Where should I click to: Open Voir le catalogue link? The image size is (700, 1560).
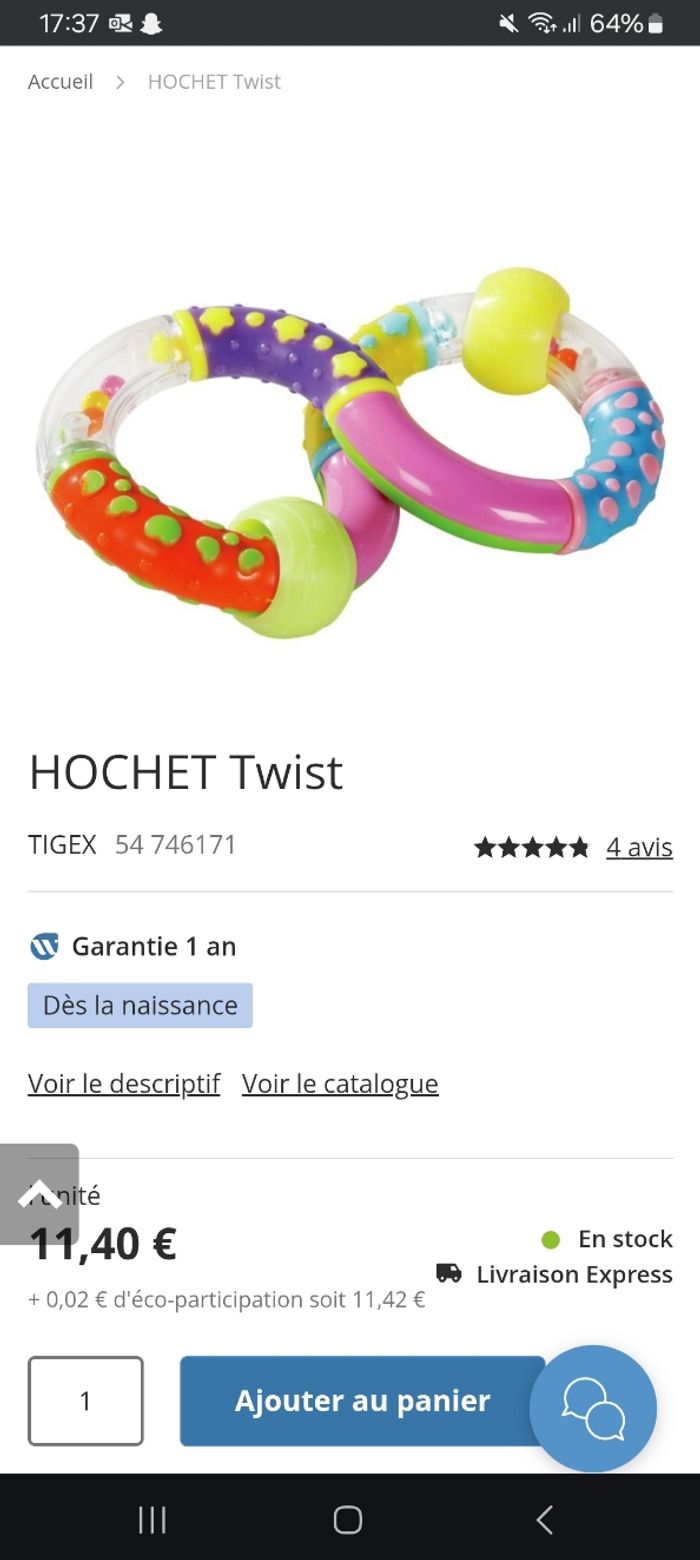pos(340,1084)
